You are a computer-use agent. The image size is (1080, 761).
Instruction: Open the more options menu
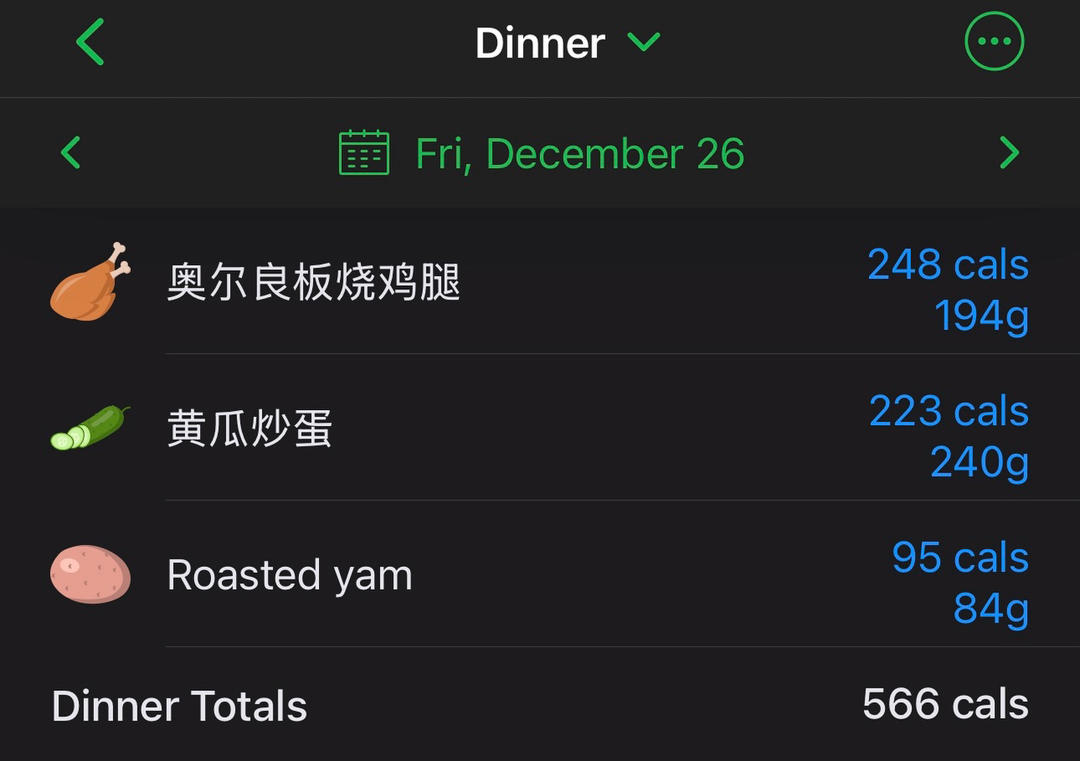click(x=994, y=42)
